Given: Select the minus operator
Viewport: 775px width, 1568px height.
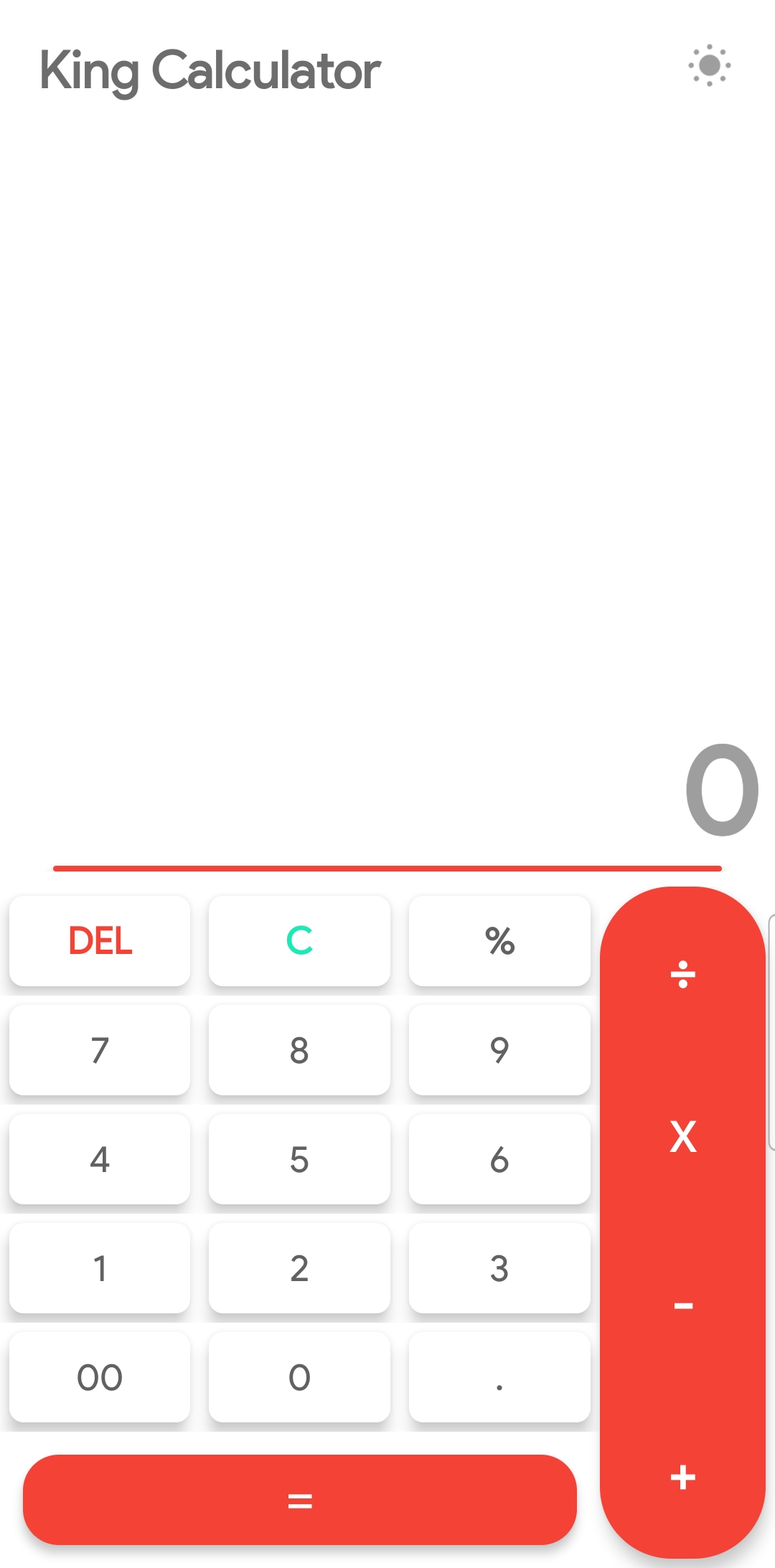Looking at the screenshot, I should (682, 1305).
